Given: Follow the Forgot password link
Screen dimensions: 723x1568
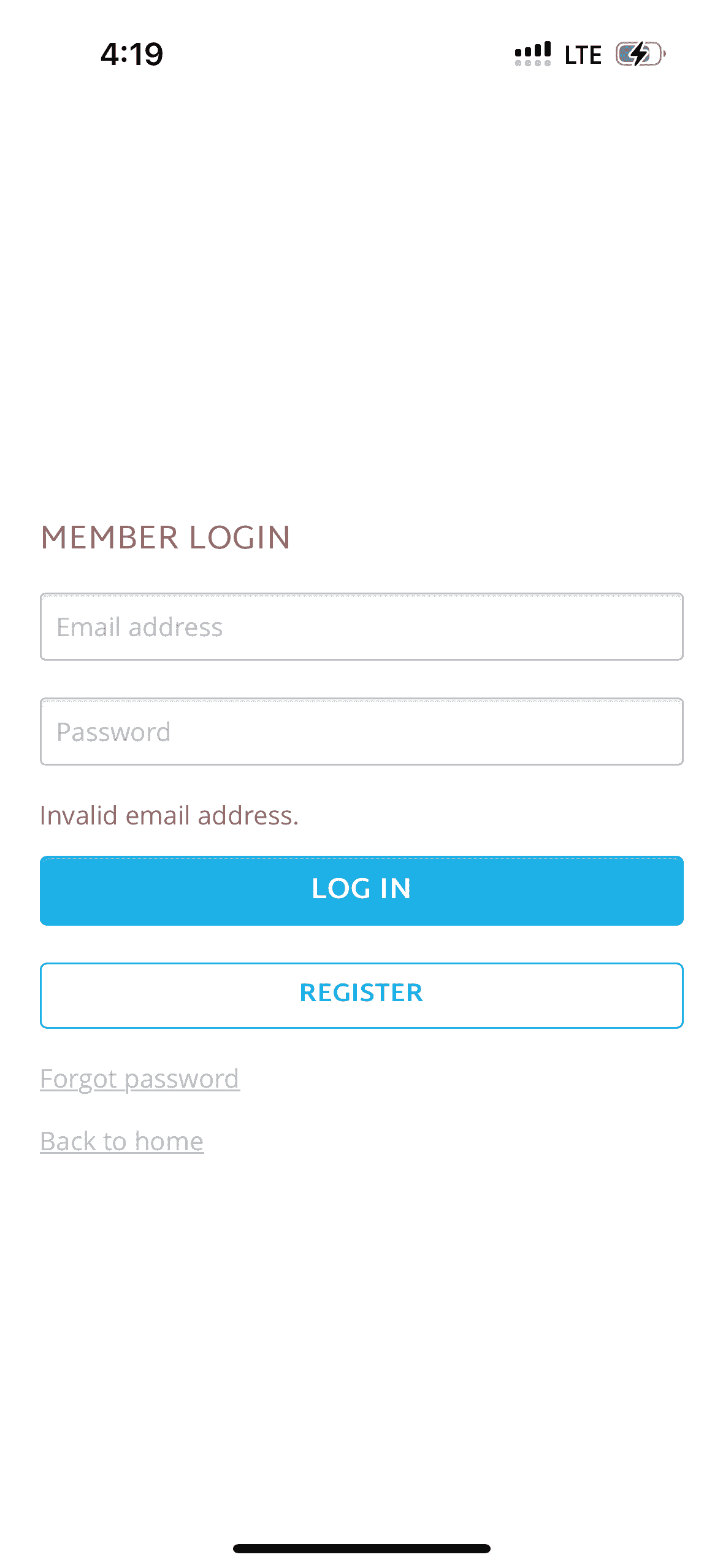Looking at the screenshot, I should pyautogui.click(x=140, y=1078).
